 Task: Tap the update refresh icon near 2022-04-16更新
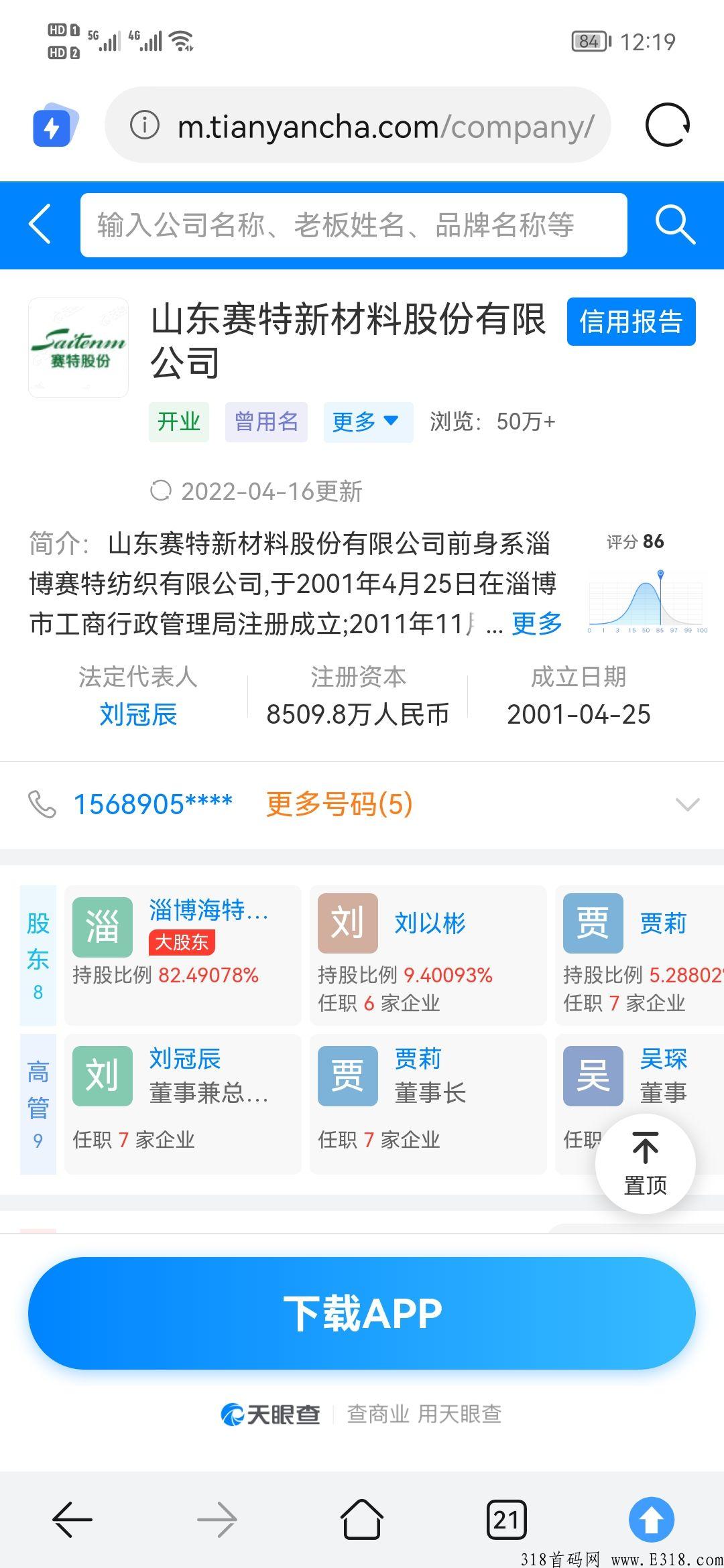(x=161, y=491)
